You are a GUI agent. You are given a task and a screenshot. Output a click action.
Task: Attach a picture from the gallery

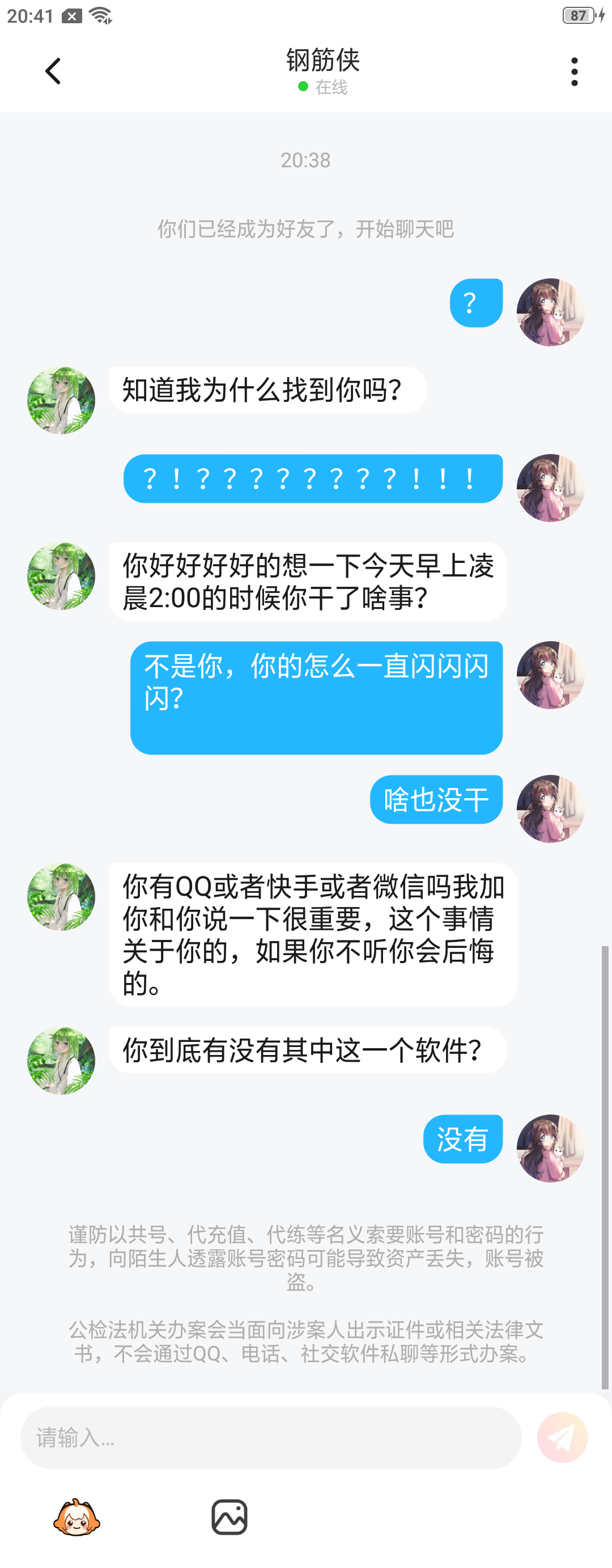click(229, 1517)
